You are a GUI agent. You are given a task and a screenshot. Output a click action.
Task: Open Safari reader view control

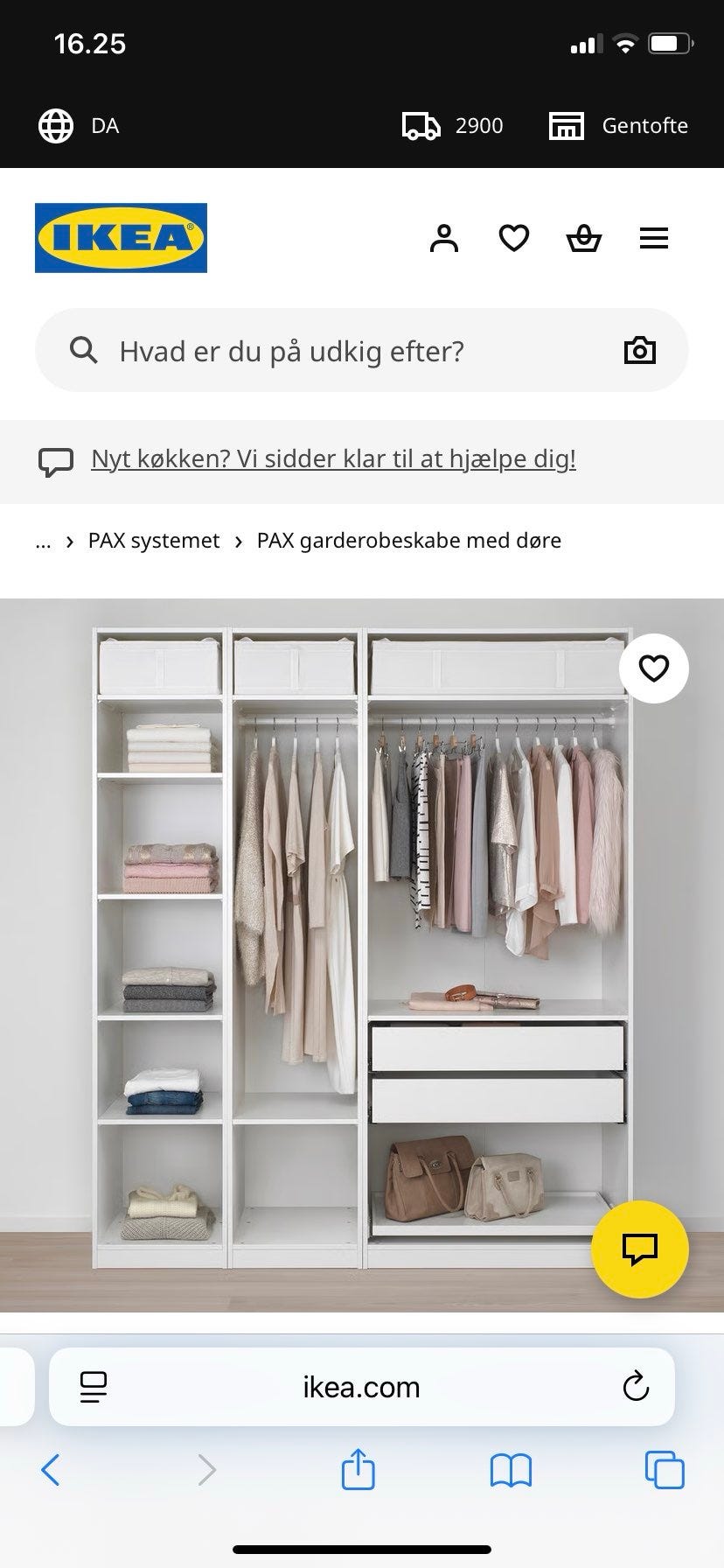[94, 1386]
